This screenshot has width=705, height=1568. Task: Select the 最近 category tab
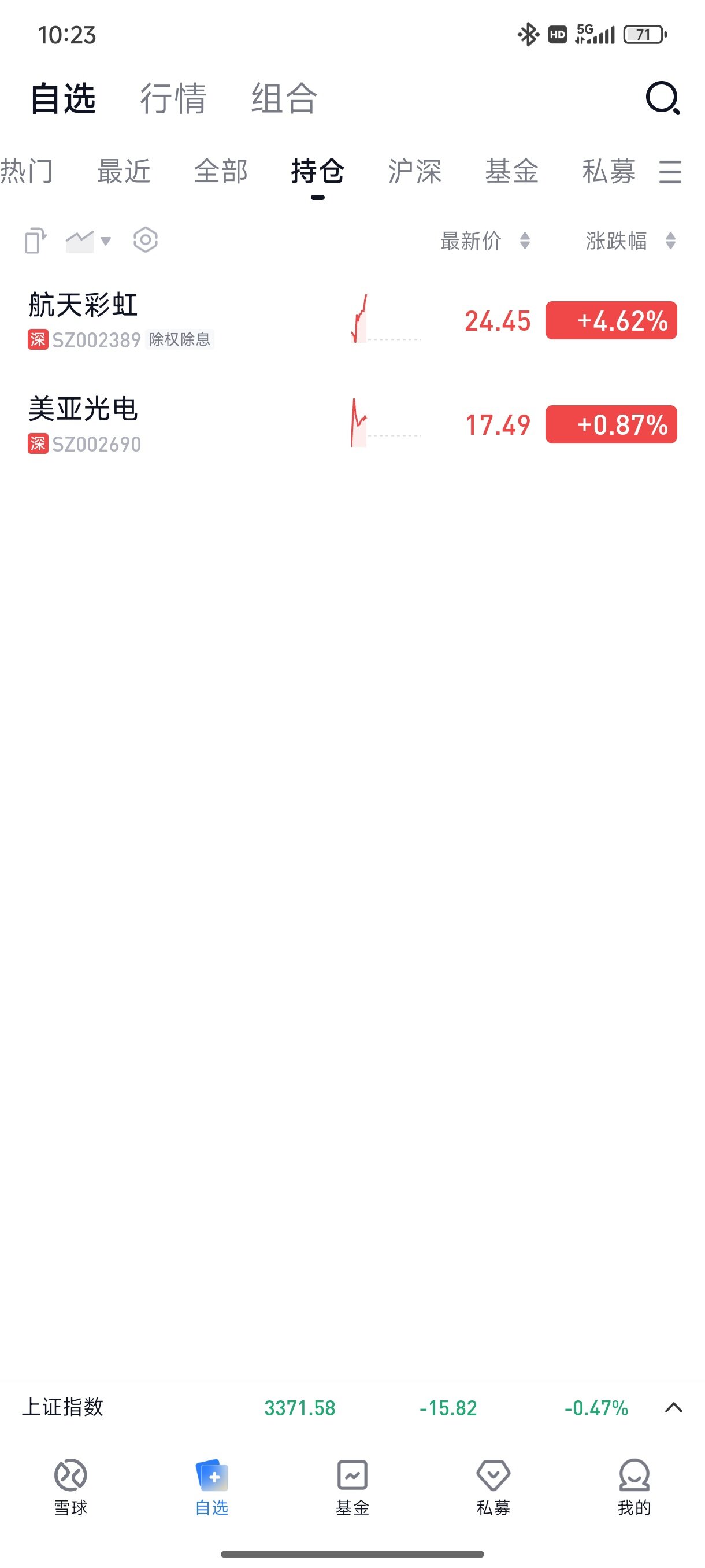pyautogui.click(x=124, y=171)
